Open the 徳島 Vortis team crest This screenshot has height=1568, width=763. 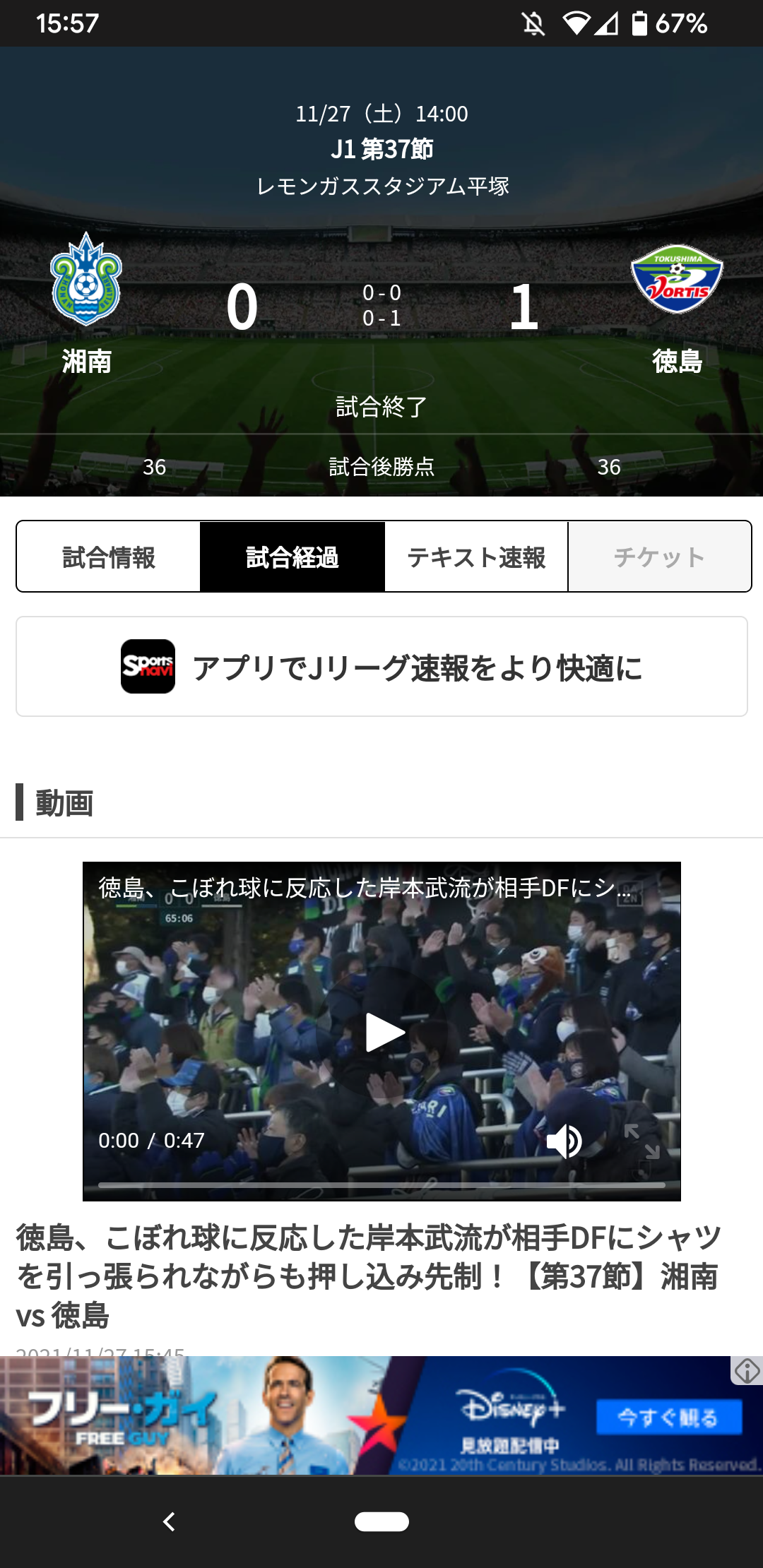tap(677, 280)
